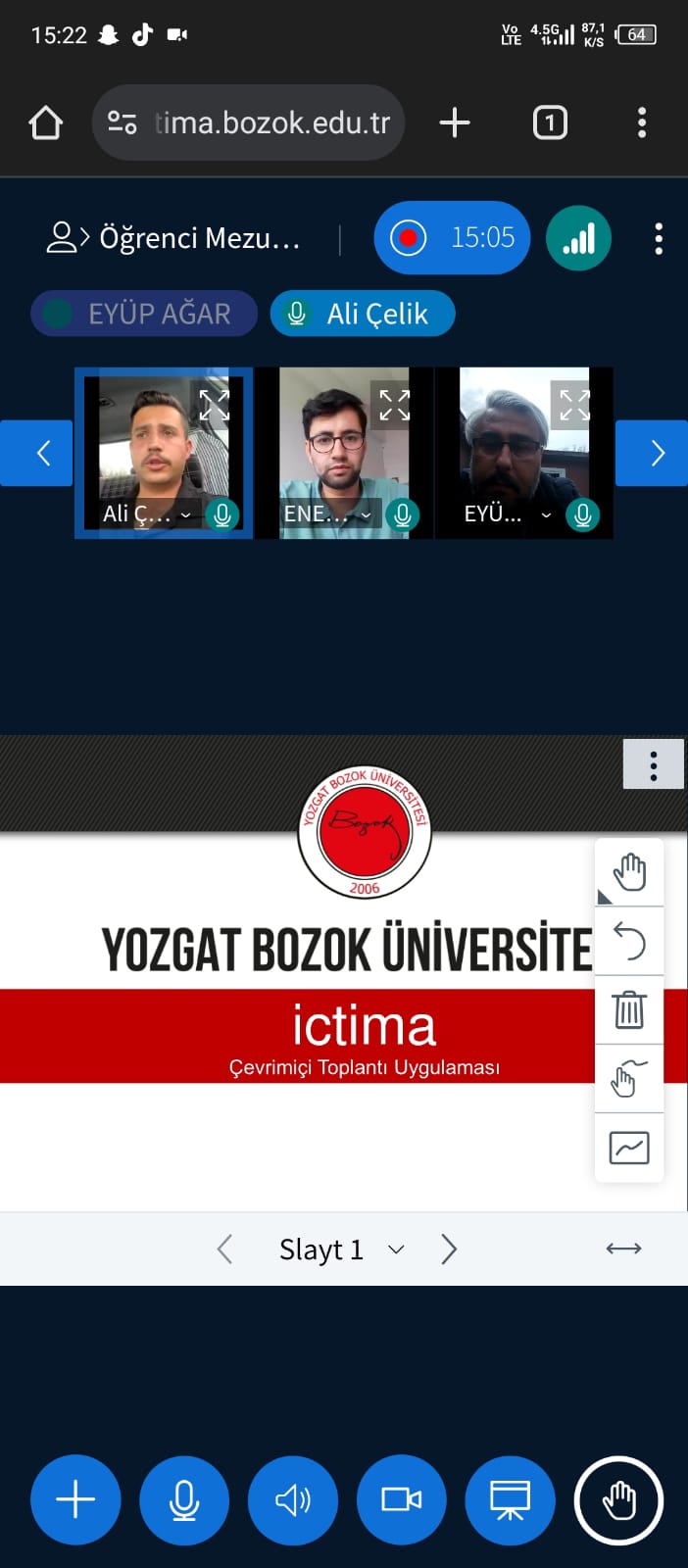688x1568 pixels.
Task: Open the browser overflow menu
Action: point(642,122)
